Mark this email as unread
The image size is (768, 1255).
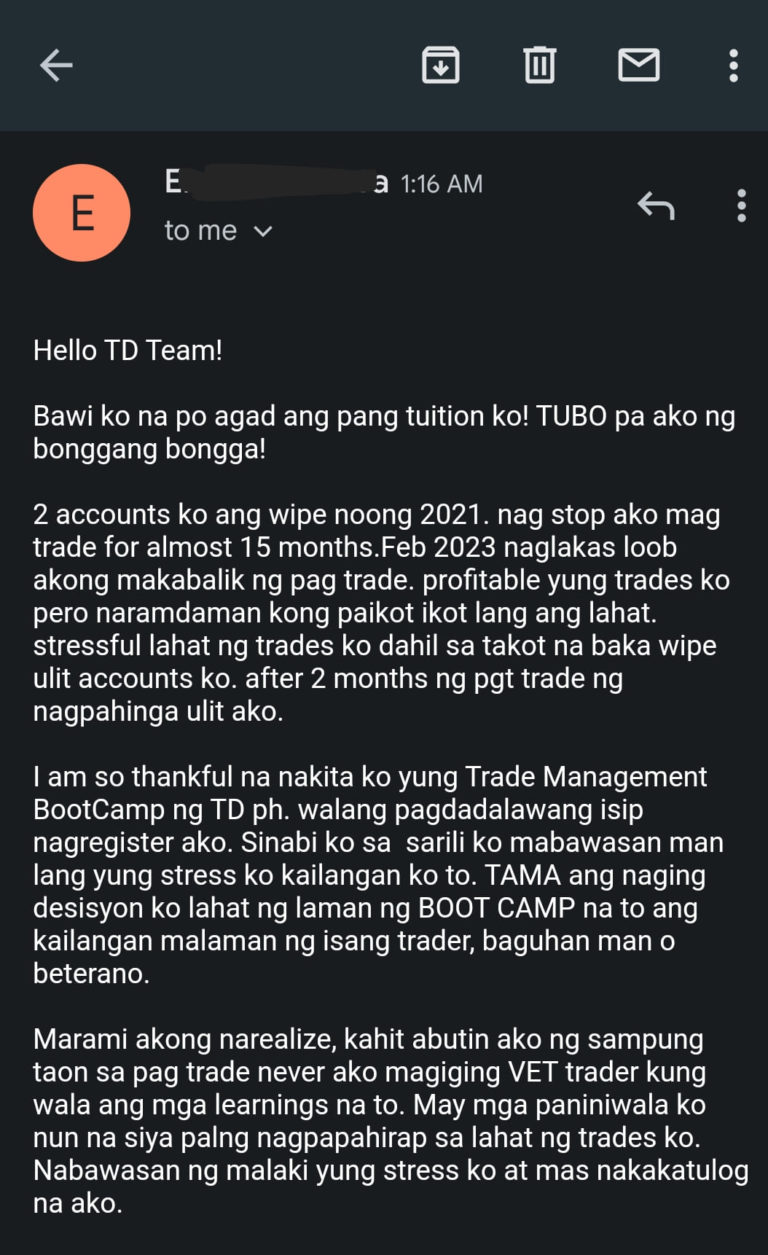[x=638, y=65]
